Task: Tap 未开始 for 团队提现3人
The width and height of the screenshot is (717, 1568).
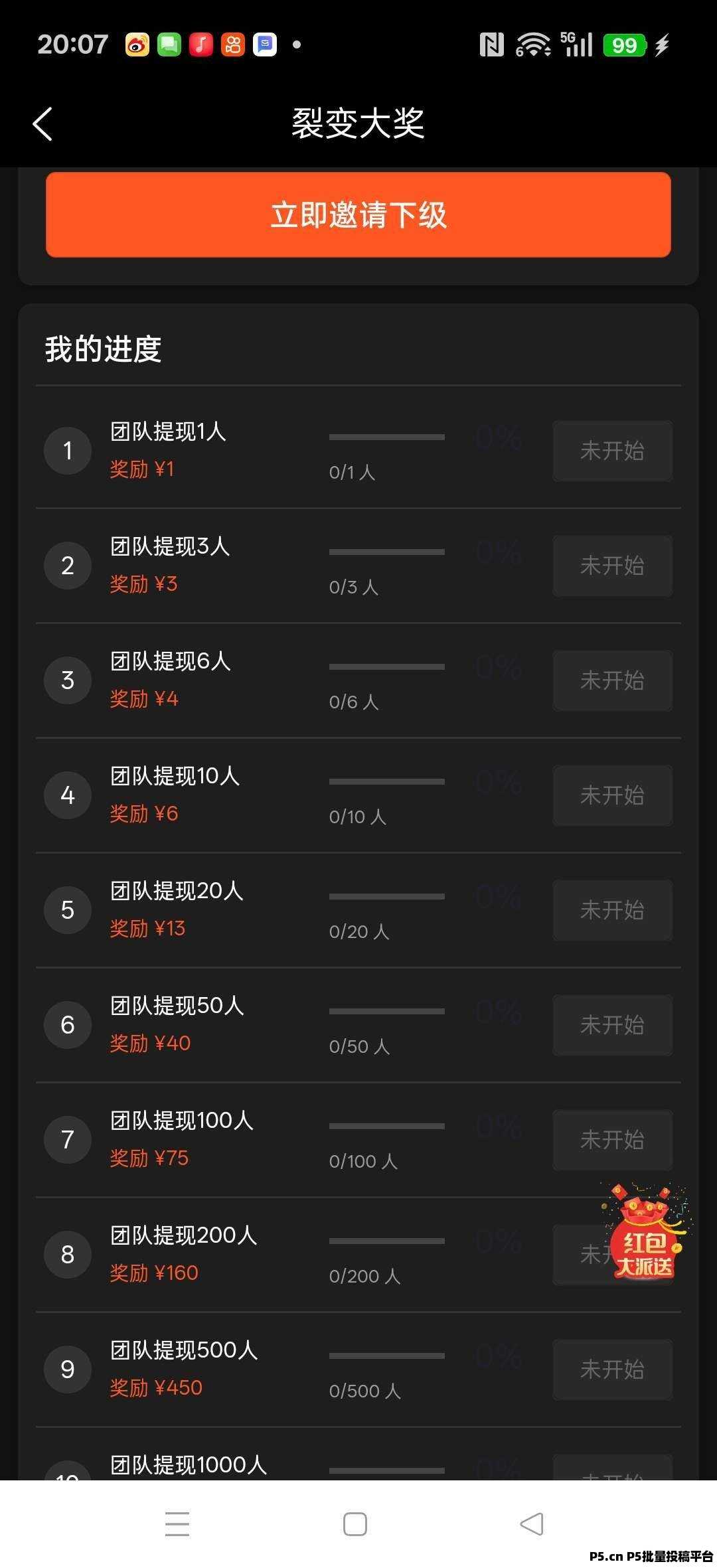Action: (x=612, y=566)
